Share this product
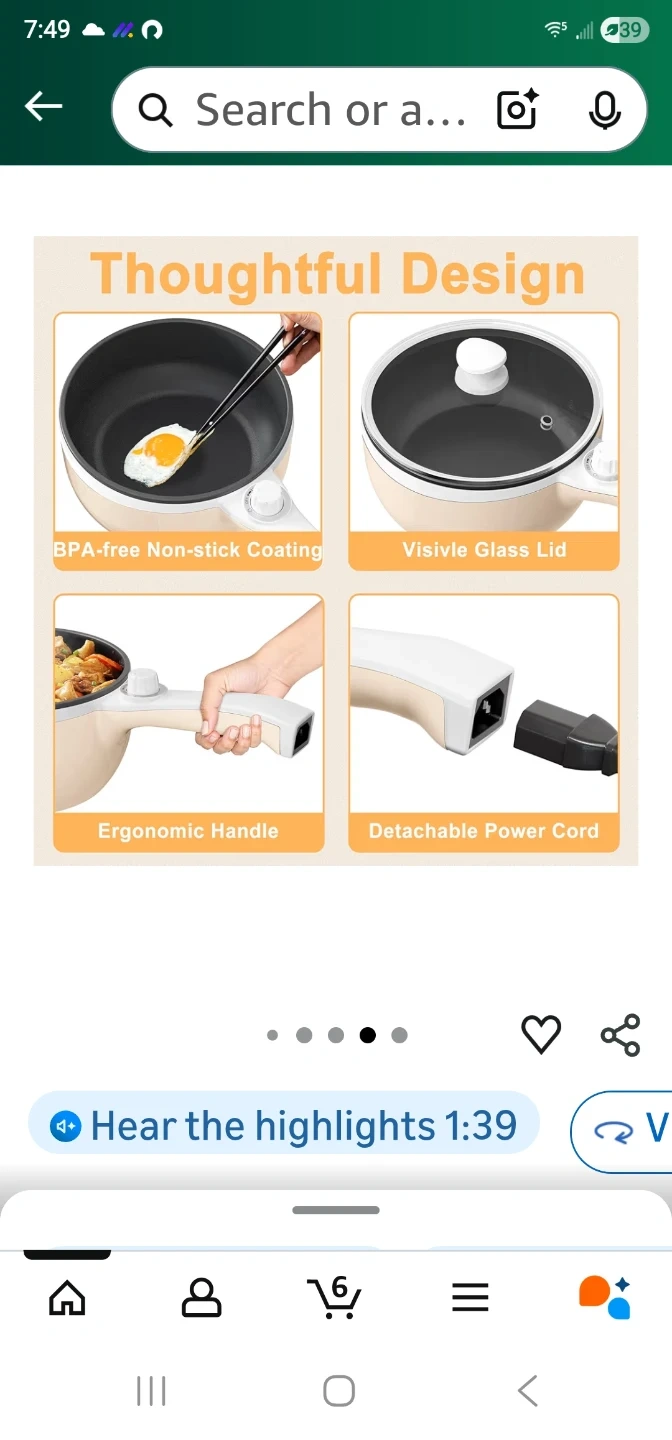Viewport: 672px width, 1440px height. [x=620, y=1035]
